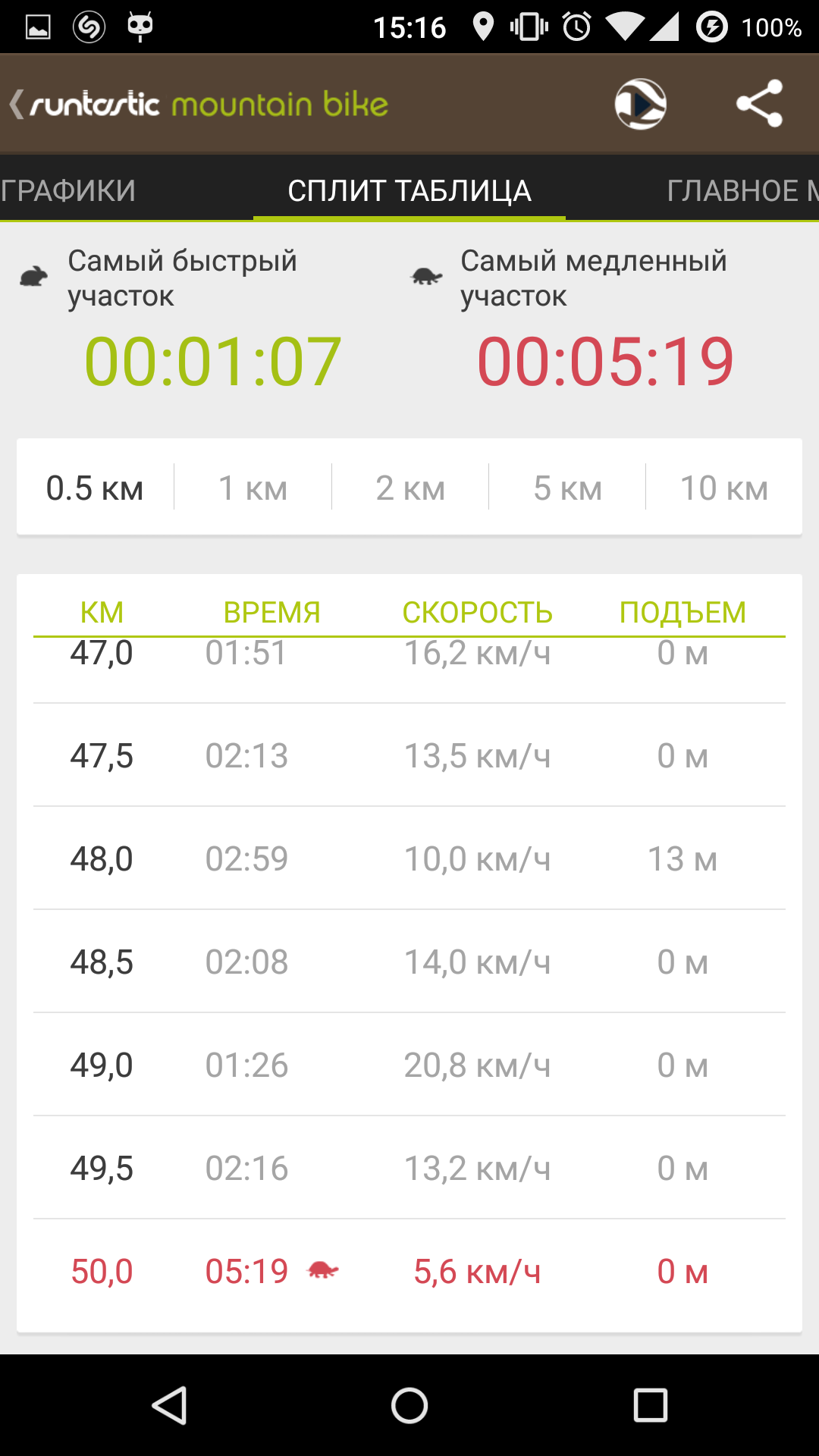Share this activity
Viewport: 819px width, 1456px height.
click(759, 104)
